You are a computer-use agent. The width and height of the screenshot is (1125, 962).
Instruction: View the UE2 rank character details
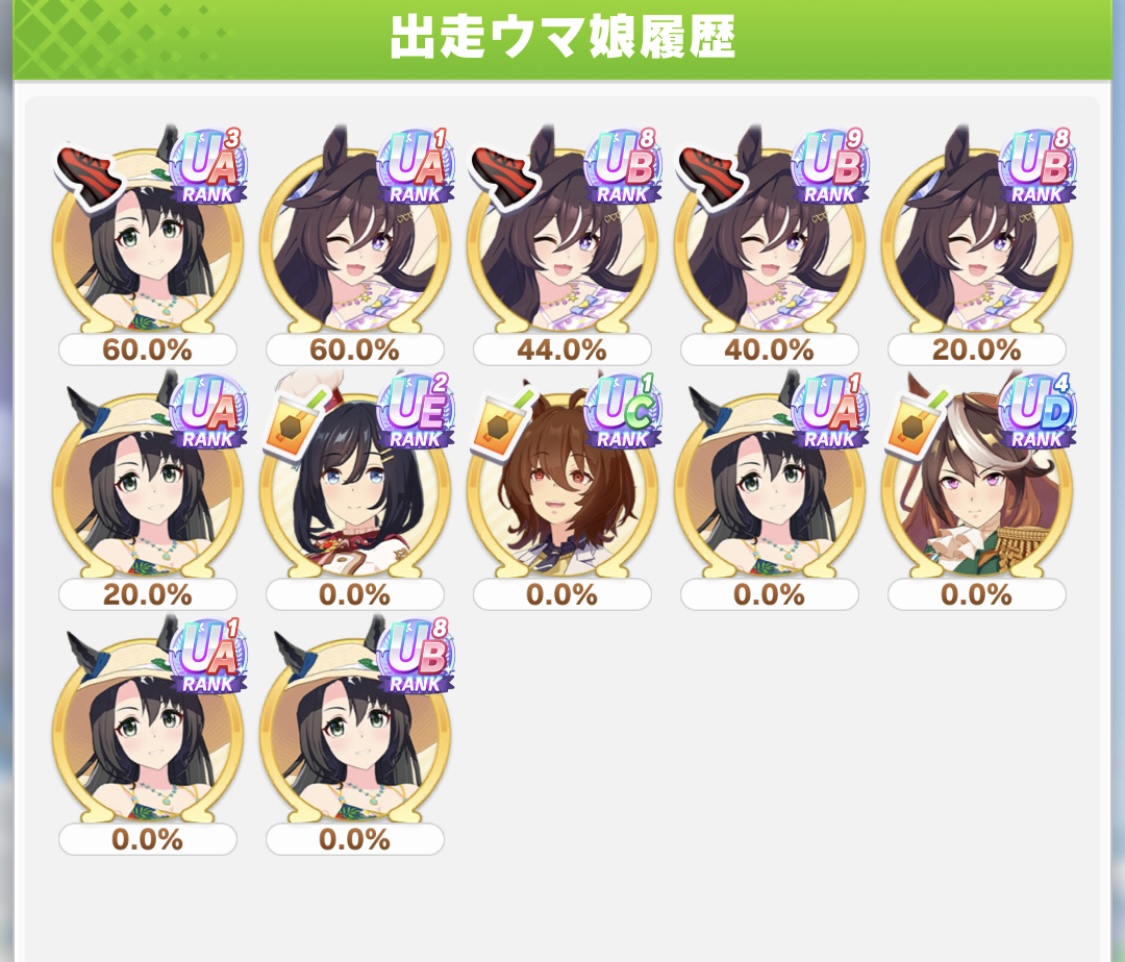click(x=355, y=485)
